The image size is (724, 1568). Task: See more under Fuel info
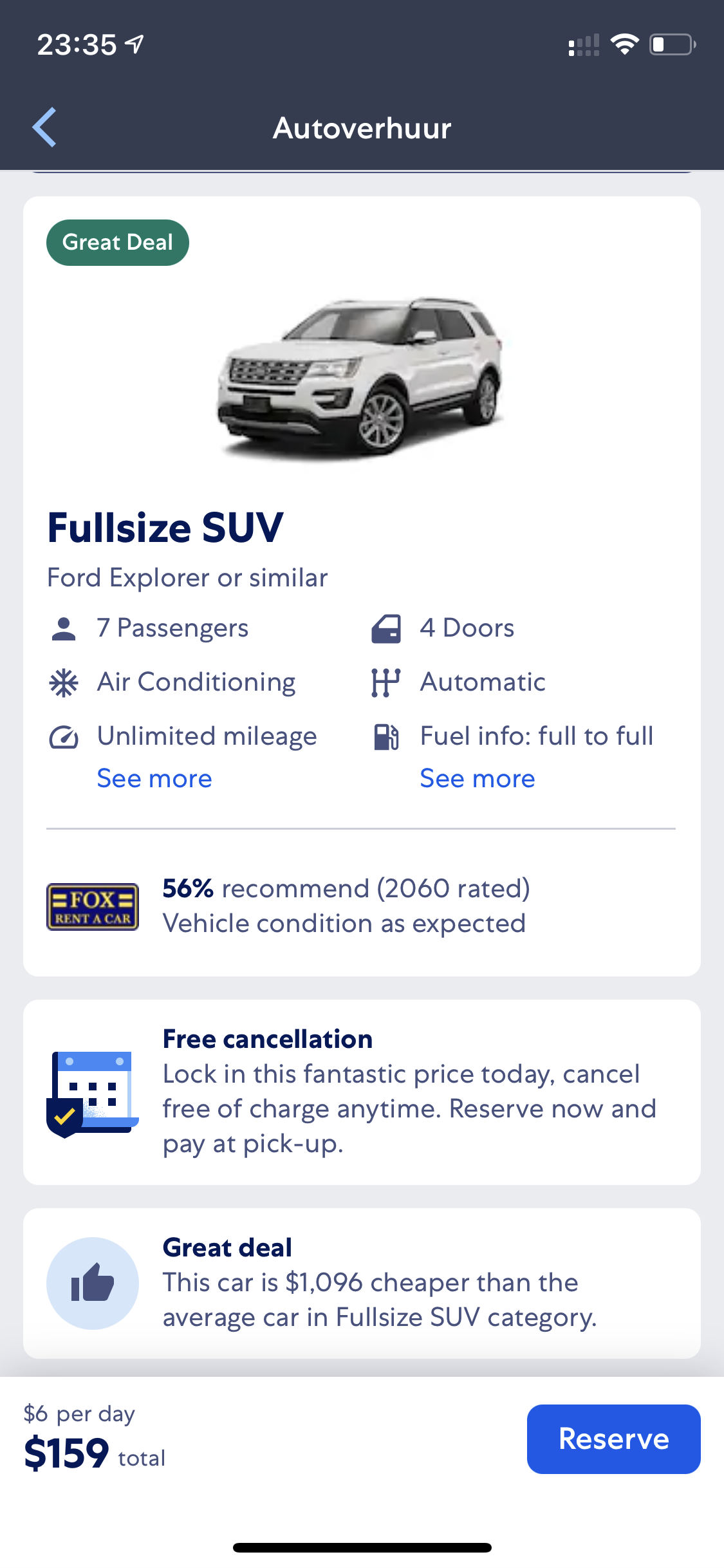tap(477, 779)
